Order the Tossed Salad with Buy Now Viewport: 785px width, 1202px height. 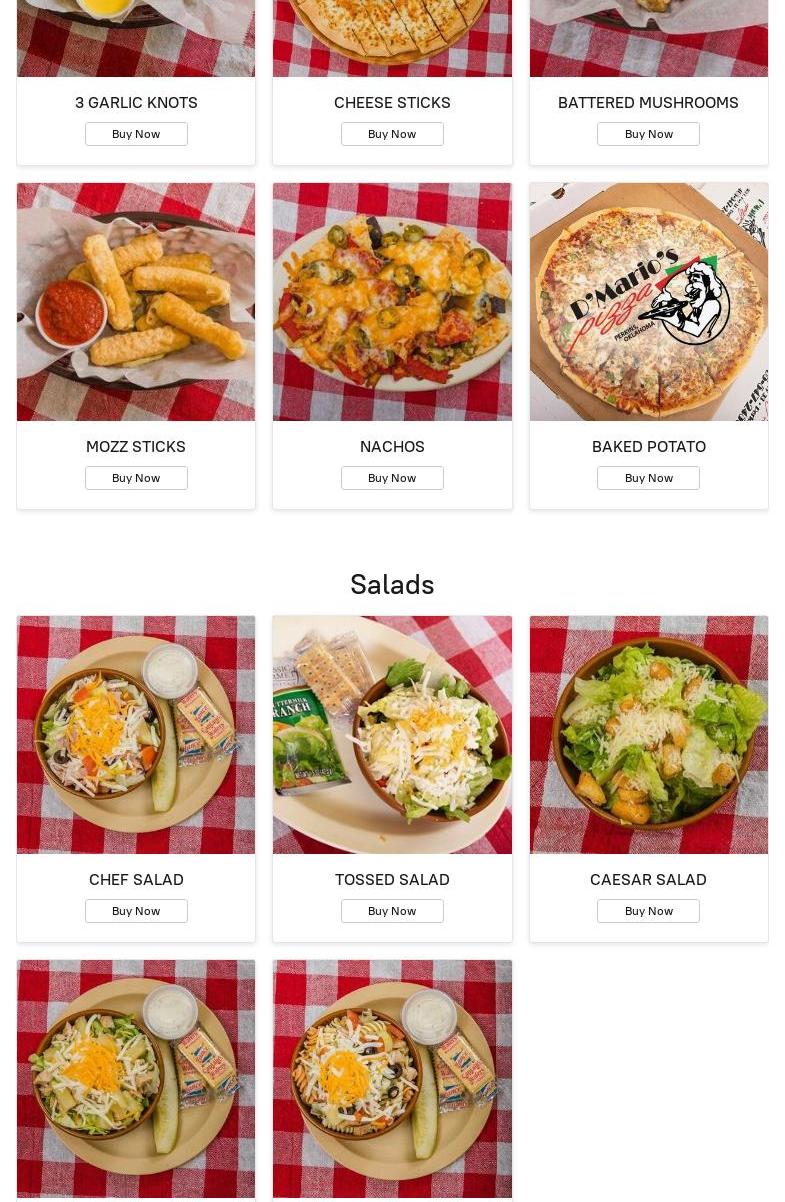392,911
